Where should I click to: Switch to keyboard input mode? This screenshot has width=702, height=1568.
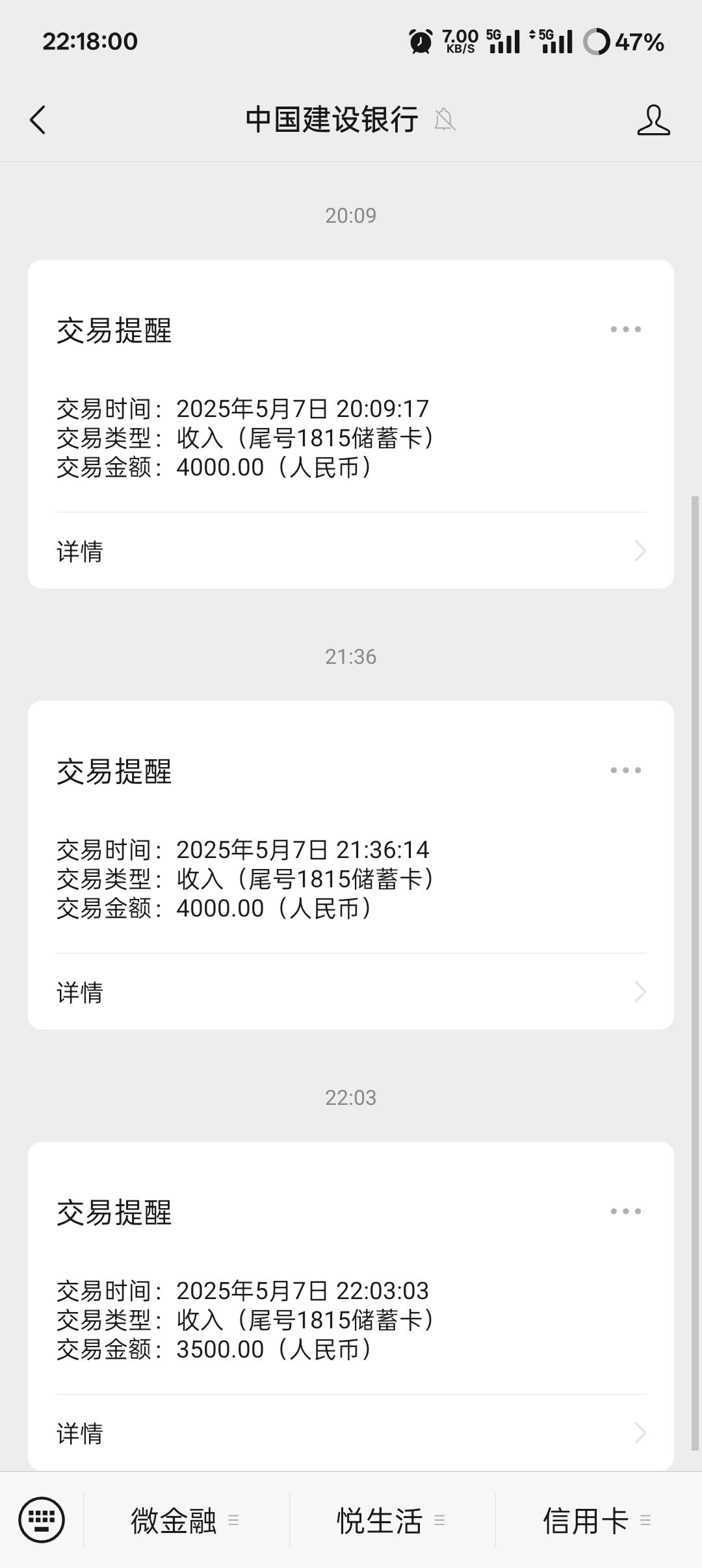[42, 1520]
